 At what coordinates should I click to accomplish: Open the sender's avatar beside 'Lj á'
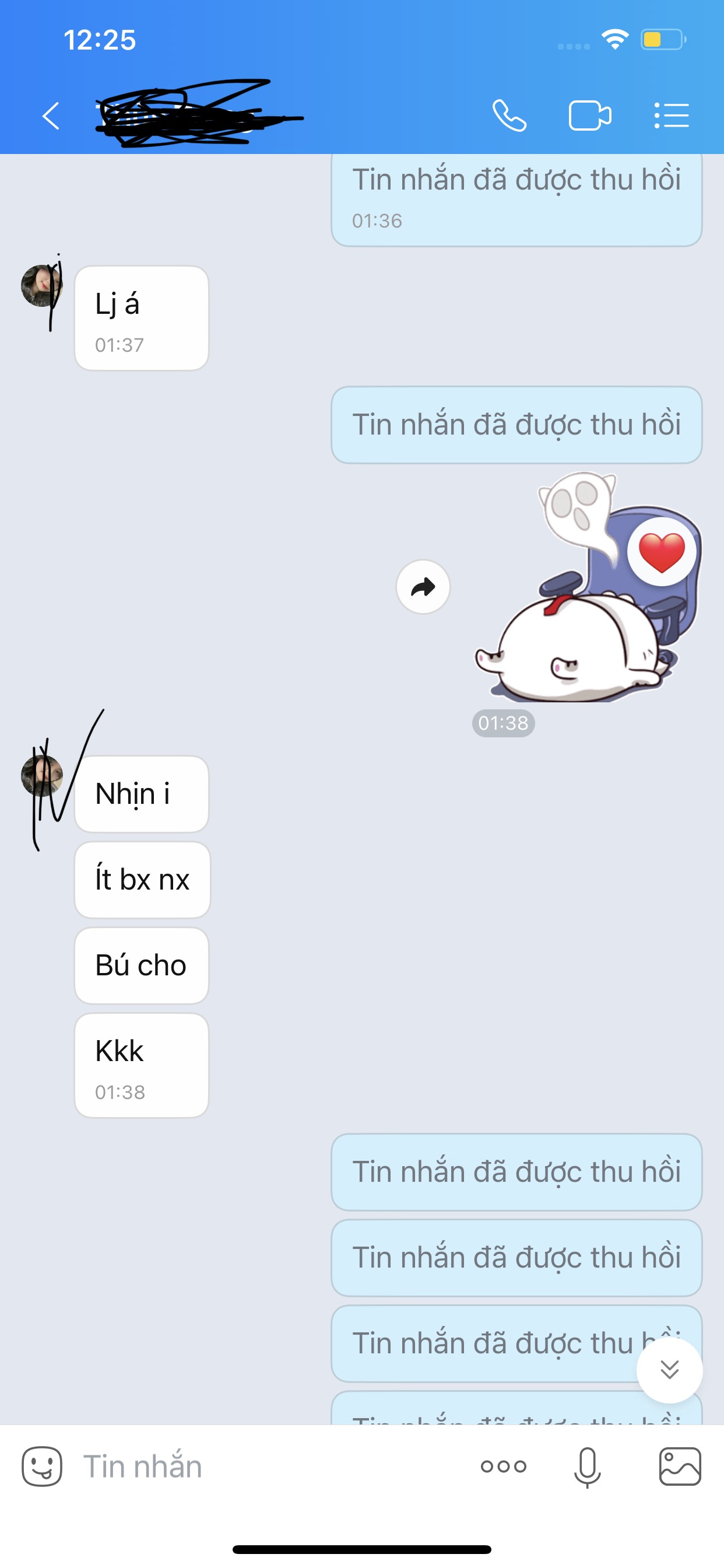(41, 285)
